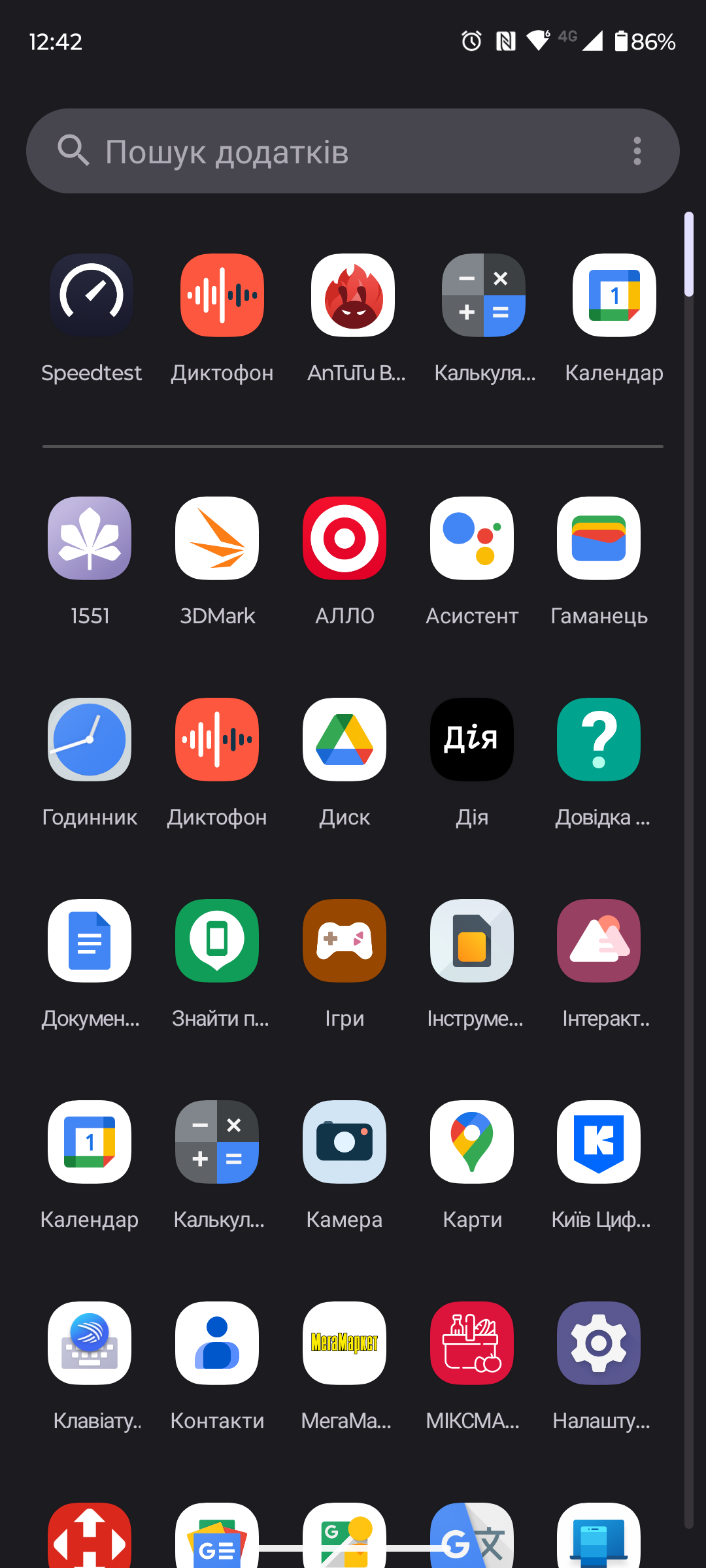The height and width of the screenshot is (1568, 706).
Task: Open the Довідка help app
Action: click(599, 740)
